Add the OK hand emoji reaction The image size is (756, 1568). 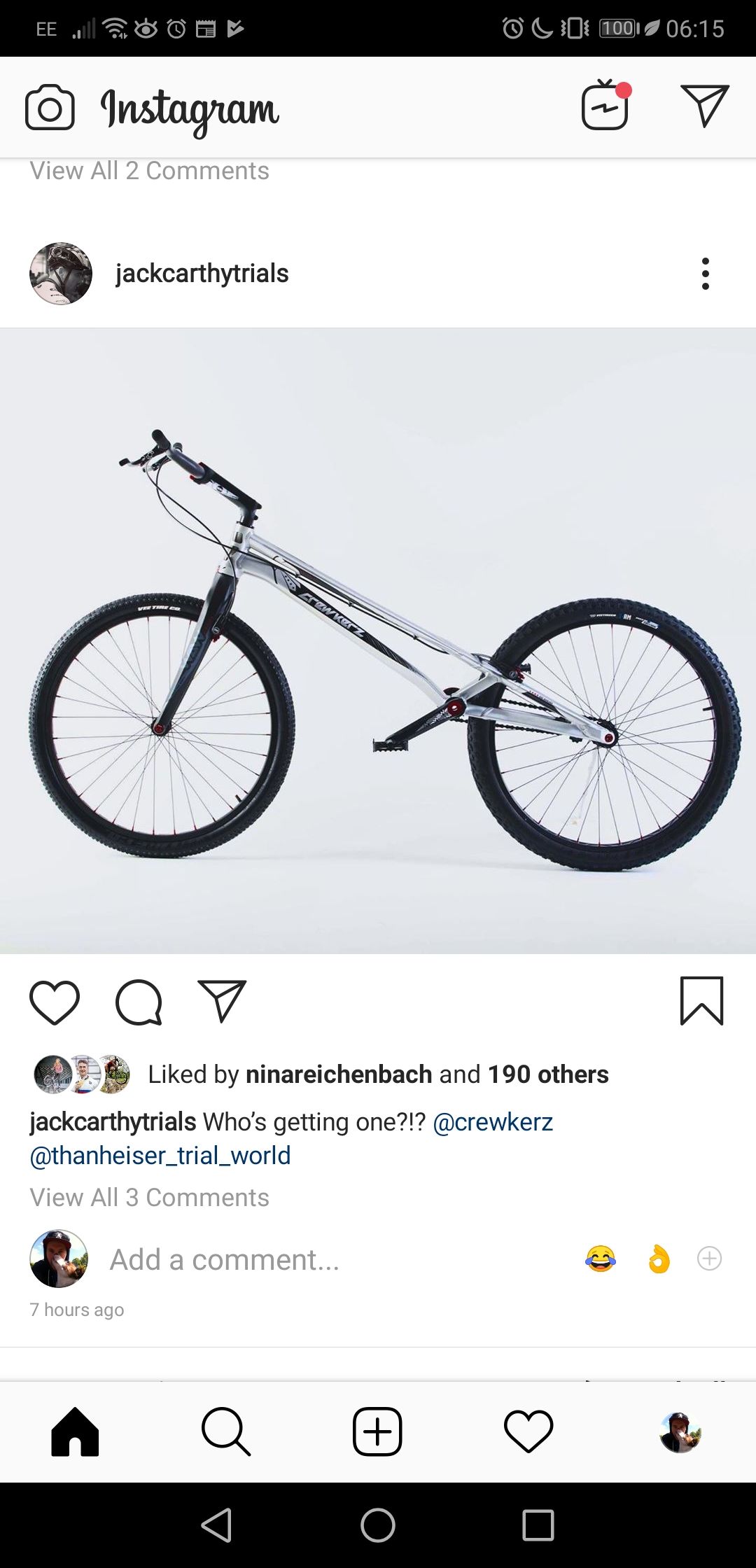[659, 1259]
